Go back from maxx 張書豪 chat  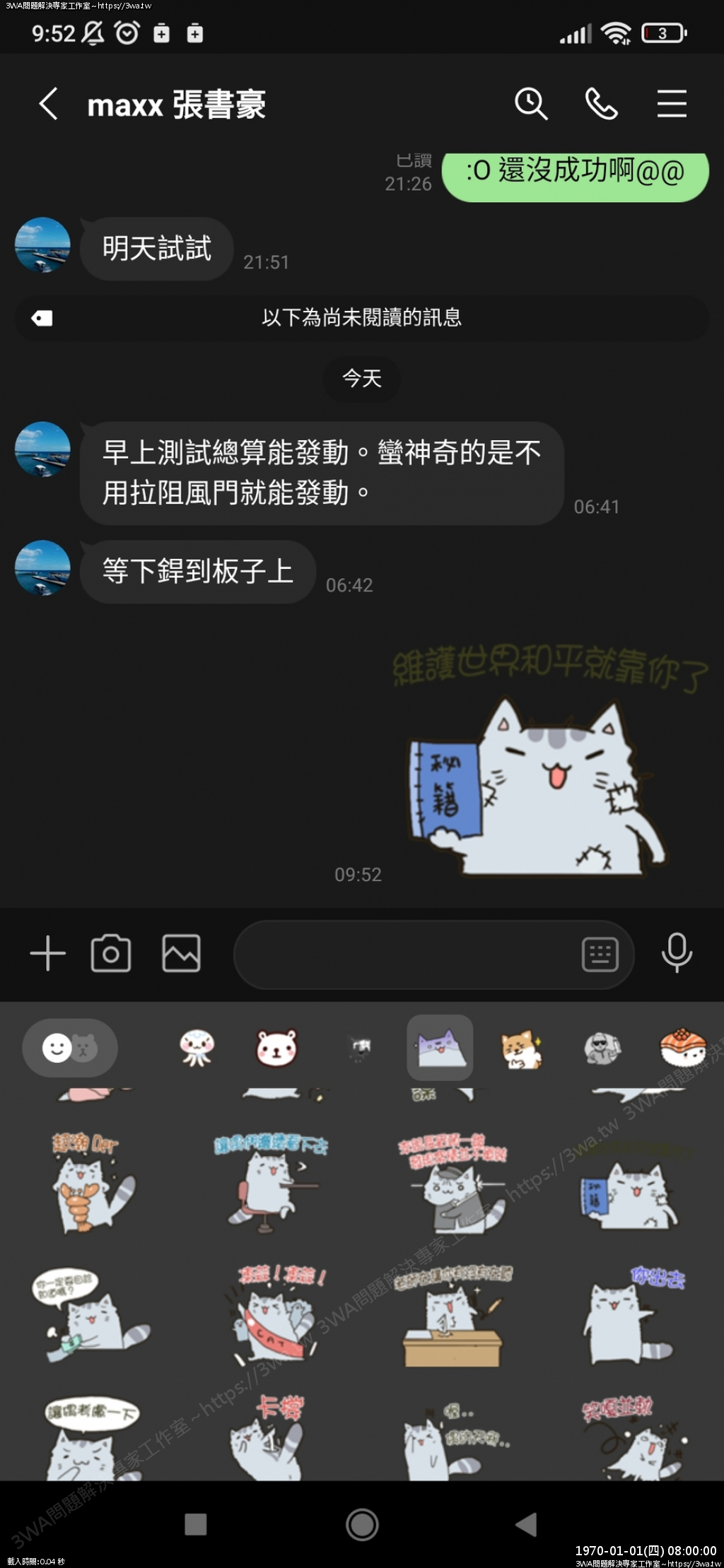pyautogui.click(x=48, y=104)
